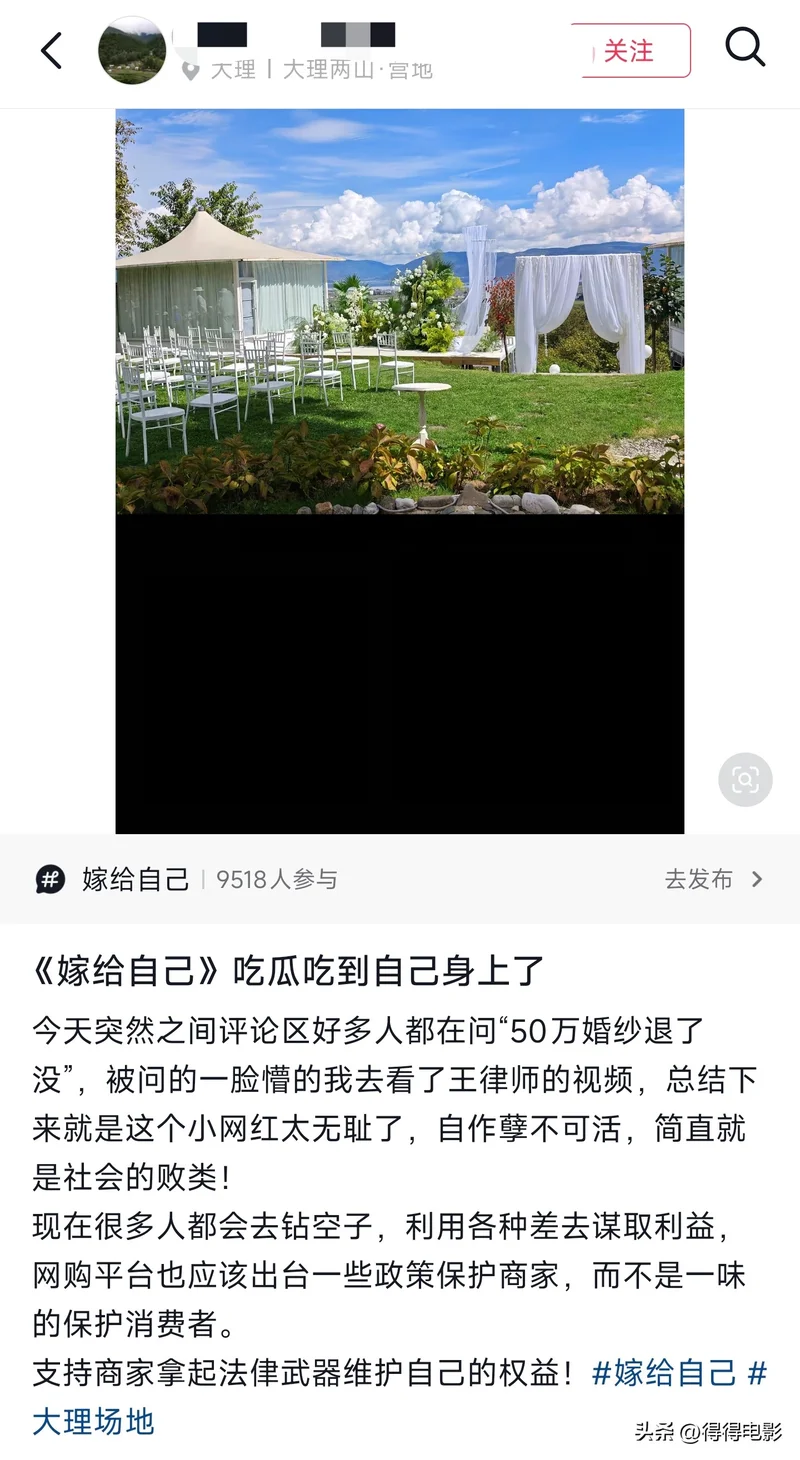800x1460 pixels.
Task: Tap the image search scan icon
Action: (x=745, y=780)
